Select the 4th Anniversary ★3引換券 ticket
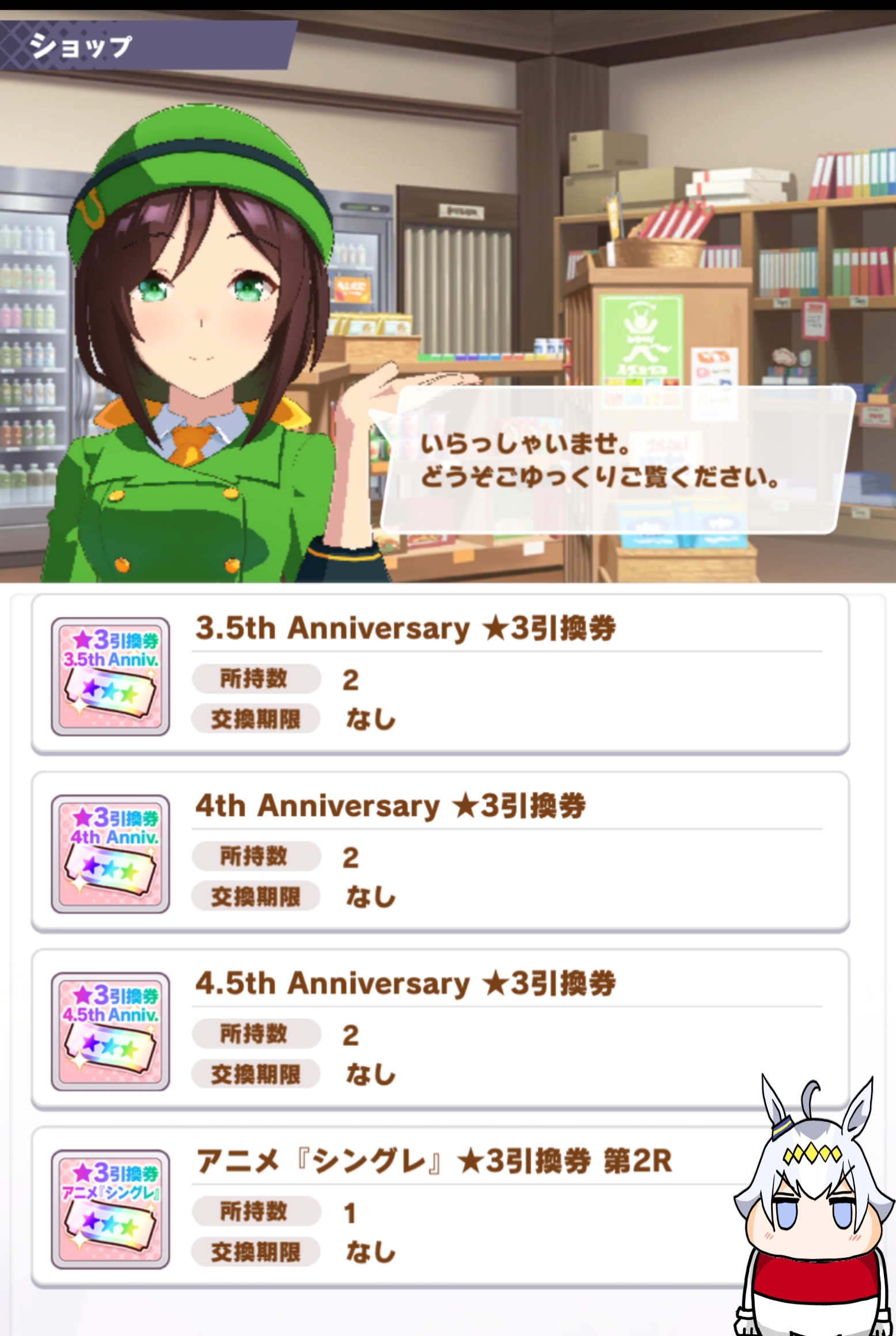 click(440, 852)
